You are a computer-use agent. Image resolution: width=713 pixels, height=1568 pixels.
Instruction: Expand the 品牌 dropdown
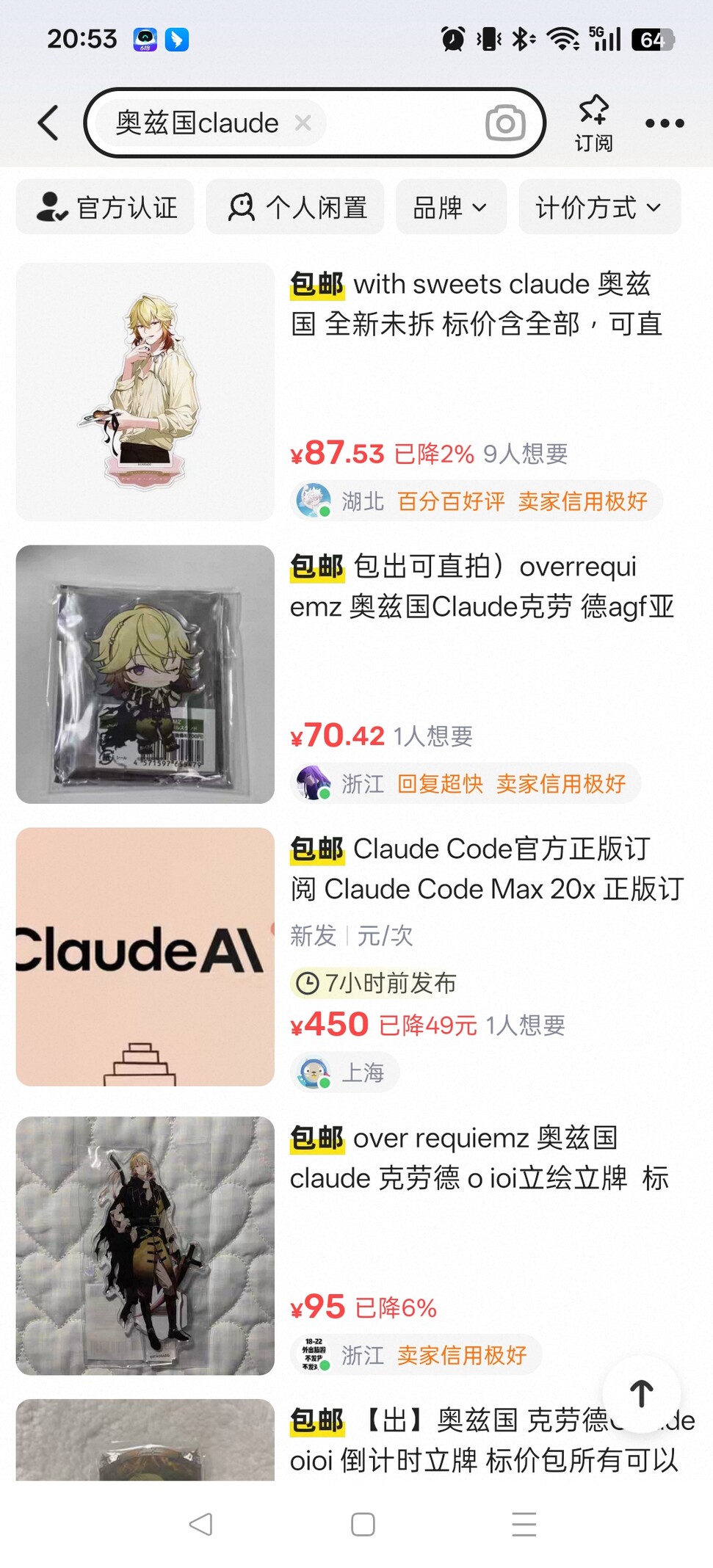pyautogui.click(x=450, y=207)
